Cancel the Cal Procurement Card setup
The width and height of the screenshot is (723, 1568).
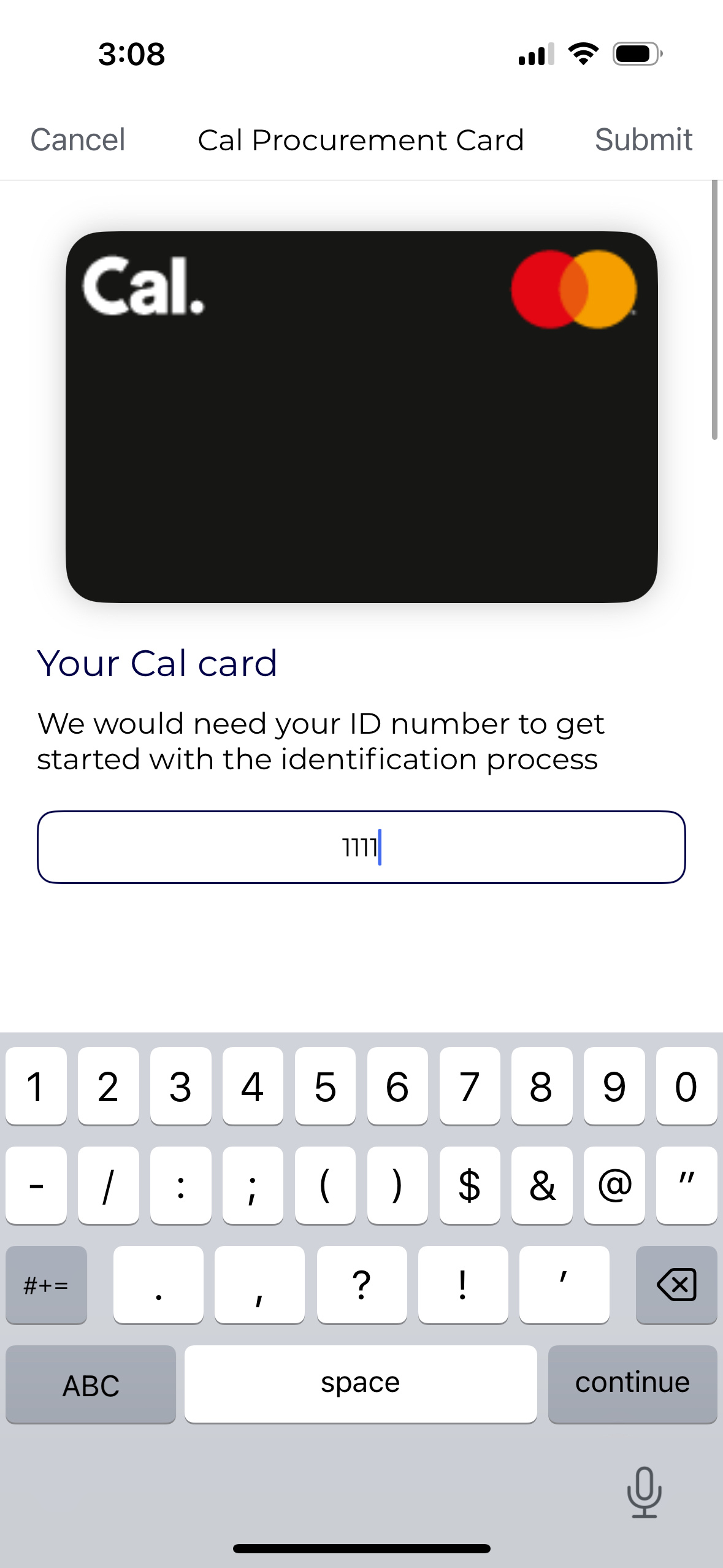point(78,140)
